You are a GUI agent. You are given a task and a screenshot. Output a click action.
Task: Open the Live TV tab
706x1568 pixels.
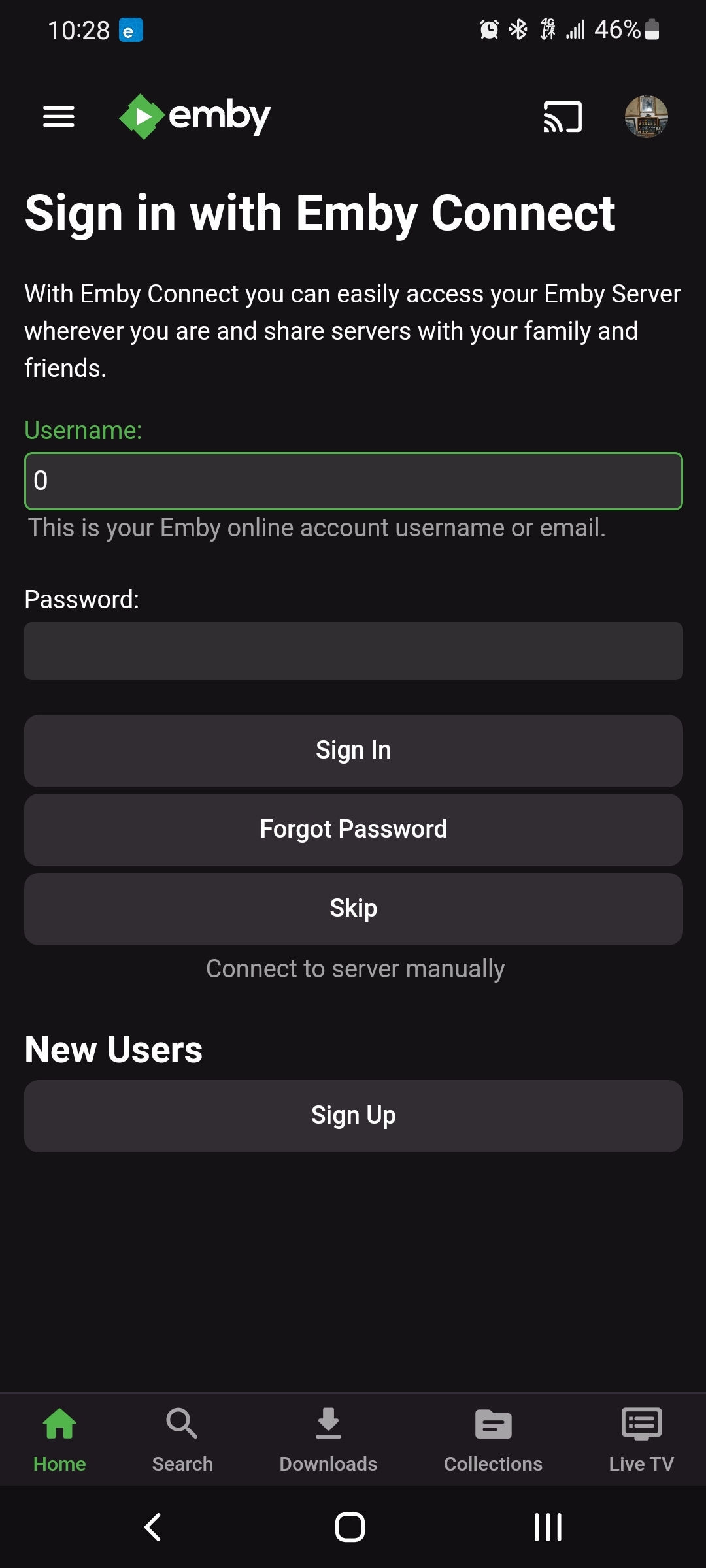click(x=641, y=1439)
